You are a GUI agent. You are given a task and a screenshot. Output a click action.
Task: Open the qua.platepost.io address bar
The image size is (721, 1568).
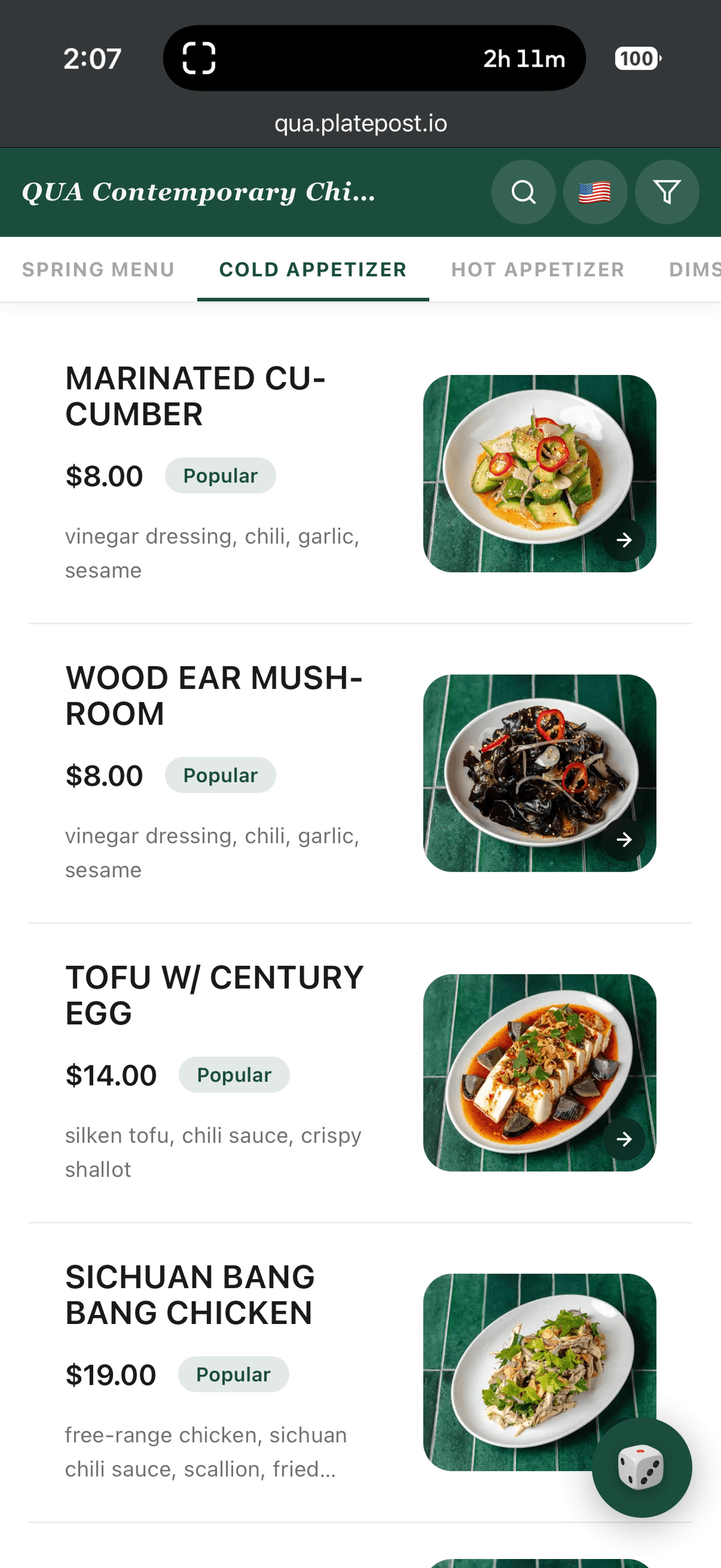coord(361,124)
